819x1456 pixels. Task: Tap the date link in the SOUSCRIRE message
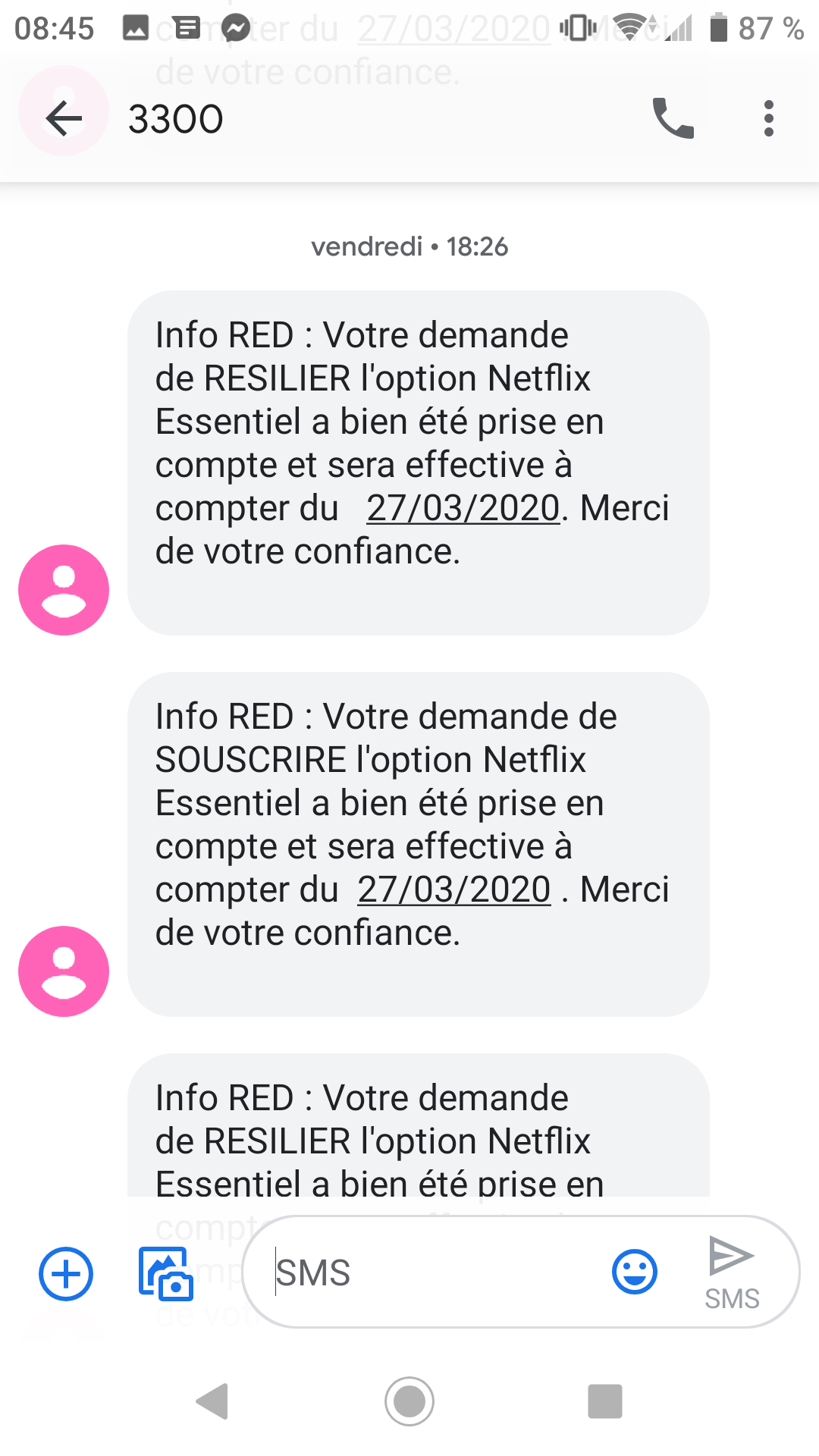point(453,890)
